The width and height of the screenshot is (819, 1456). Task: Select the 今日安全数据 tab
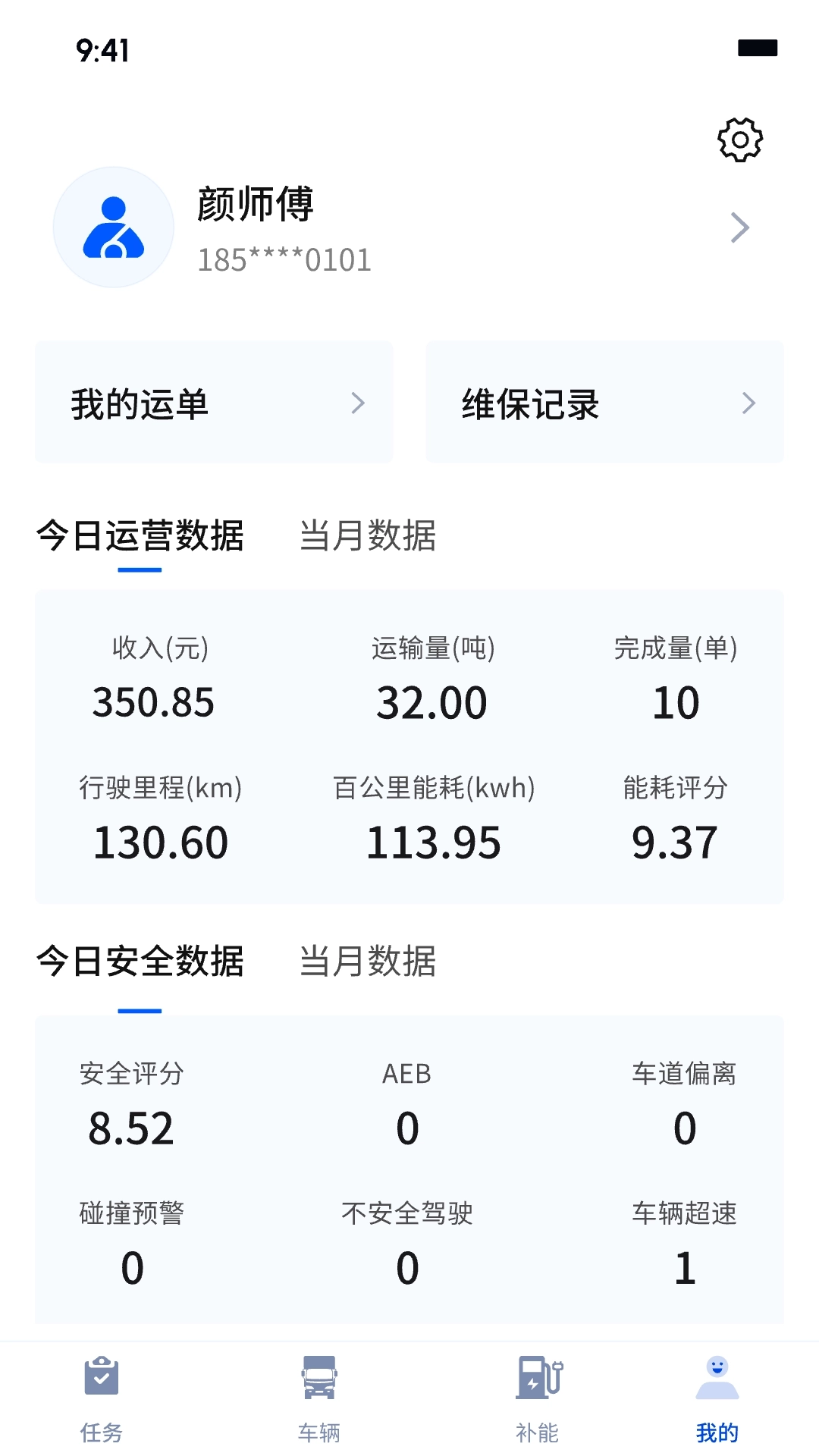[x=140, y=962]
